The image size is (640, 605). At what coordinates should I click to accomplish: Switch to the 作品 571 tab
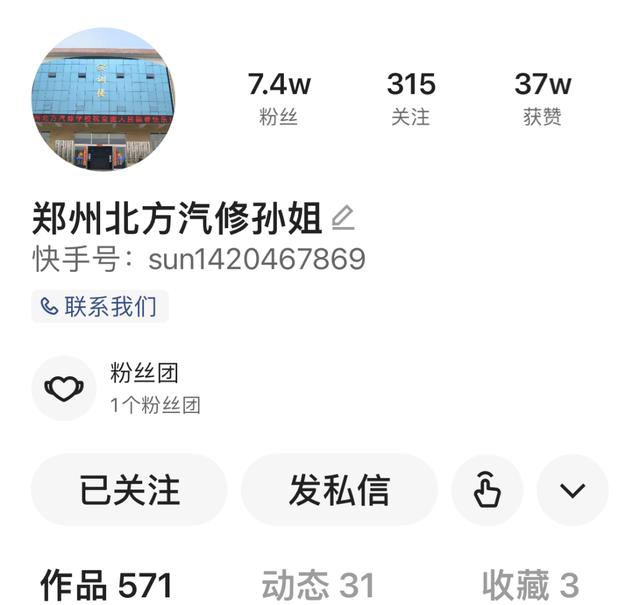(x=107, y=585)
